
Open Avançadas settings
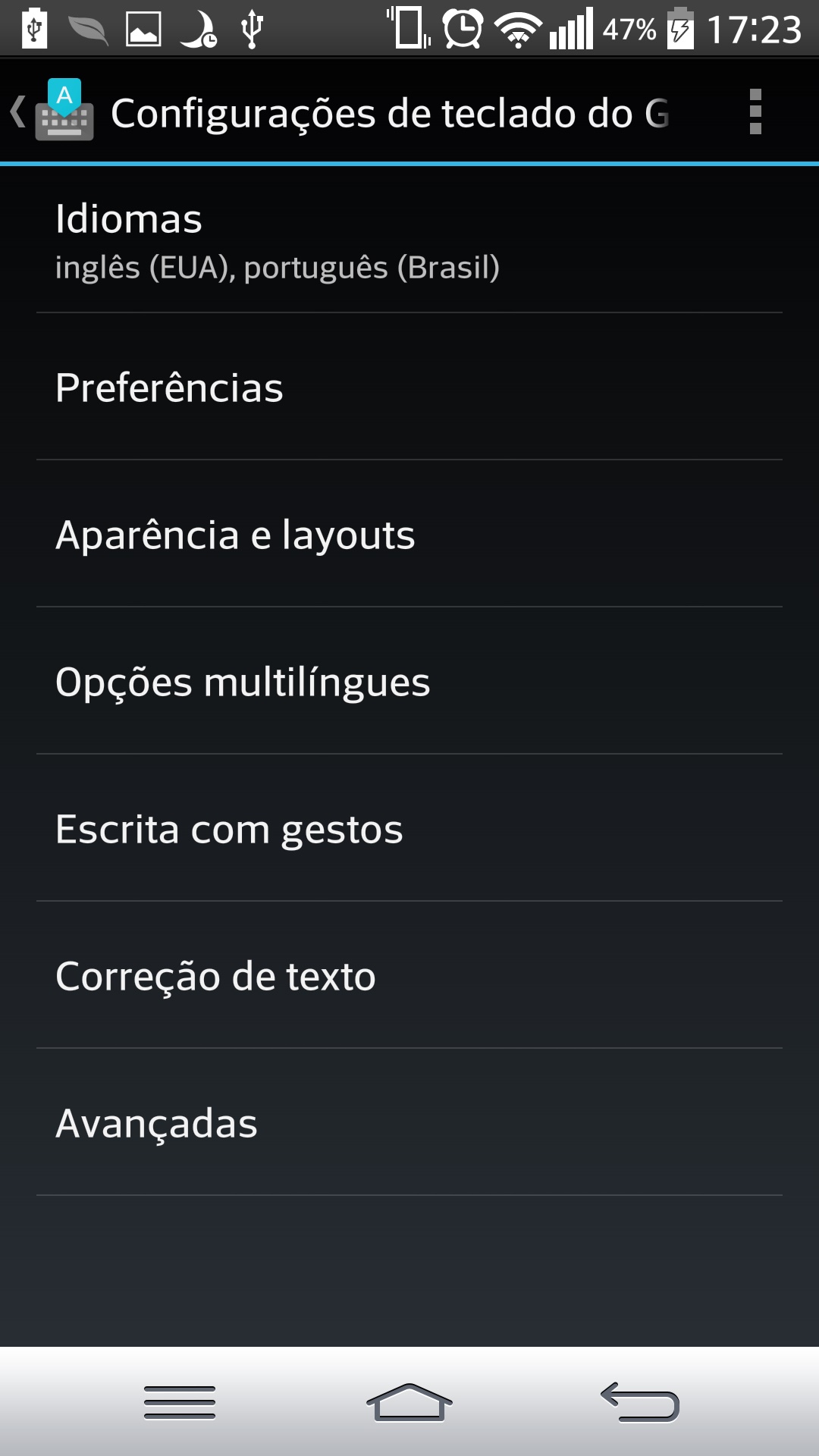409,1122
